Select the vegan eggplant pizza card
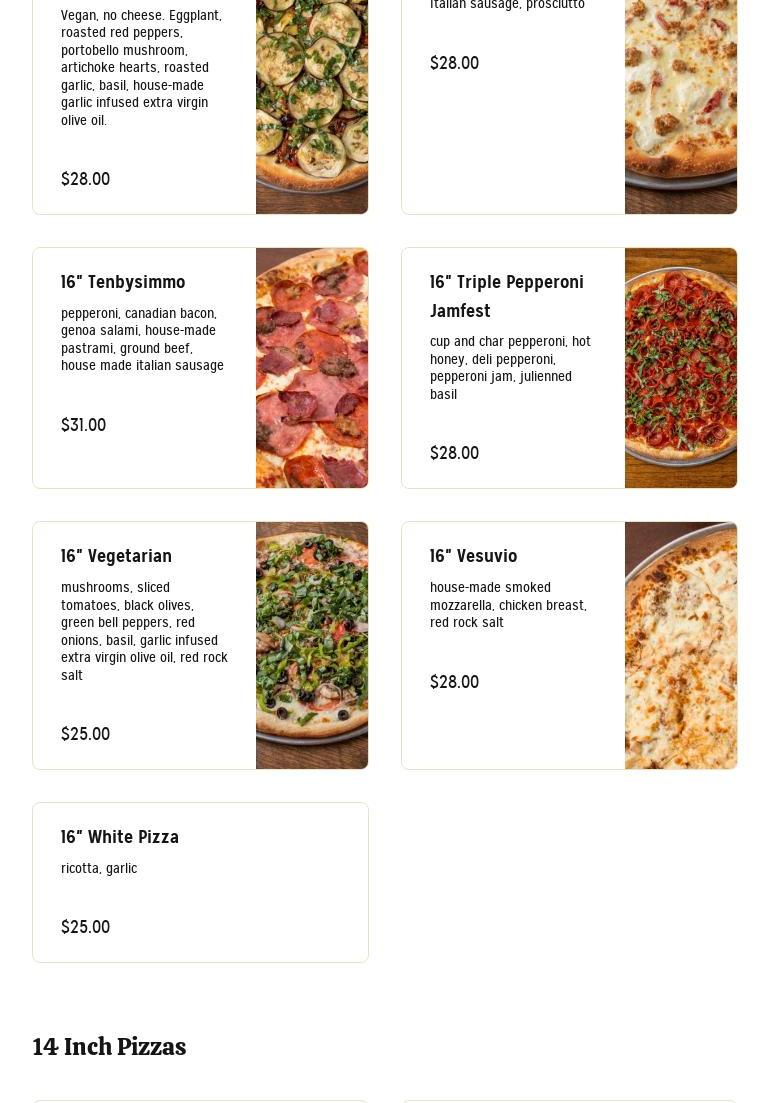Screen dimensions: 770x1103 [x=200, y=105]
